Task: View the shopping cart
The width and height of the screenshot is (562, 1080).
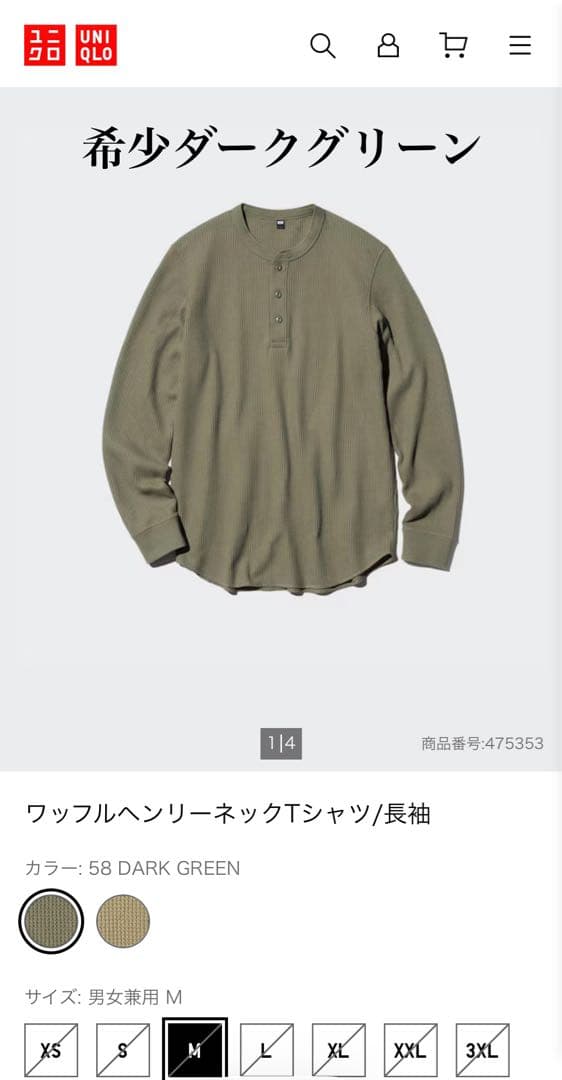Action: pos(453,45)
